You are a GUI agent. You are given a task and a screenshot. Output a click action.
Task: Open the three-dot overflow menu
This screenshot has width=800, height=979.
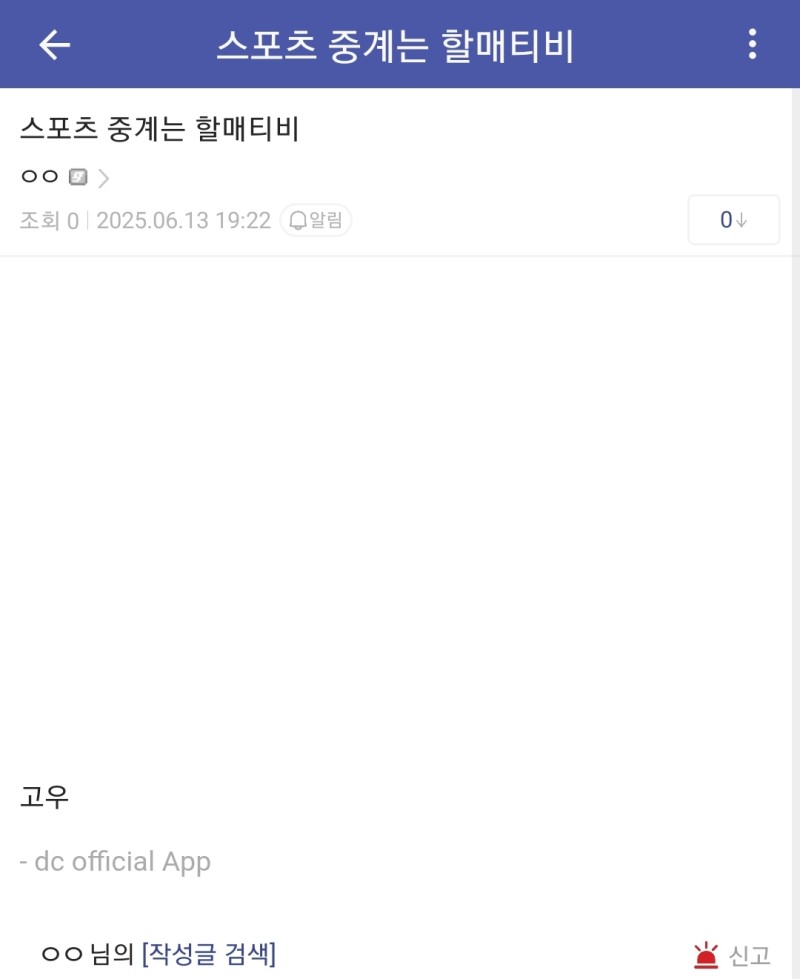[x=752, y=45]
